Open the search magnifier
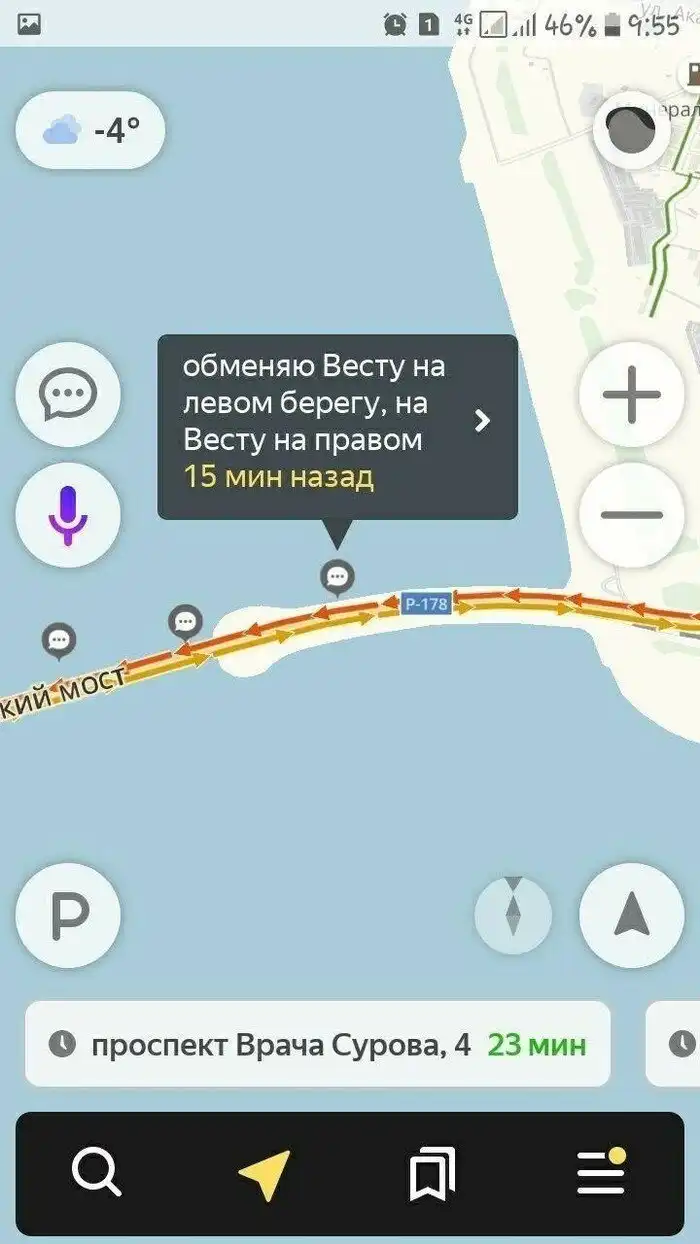Image resolution: width=700 pixels, height=1244 pixels. pos(98,1173)
